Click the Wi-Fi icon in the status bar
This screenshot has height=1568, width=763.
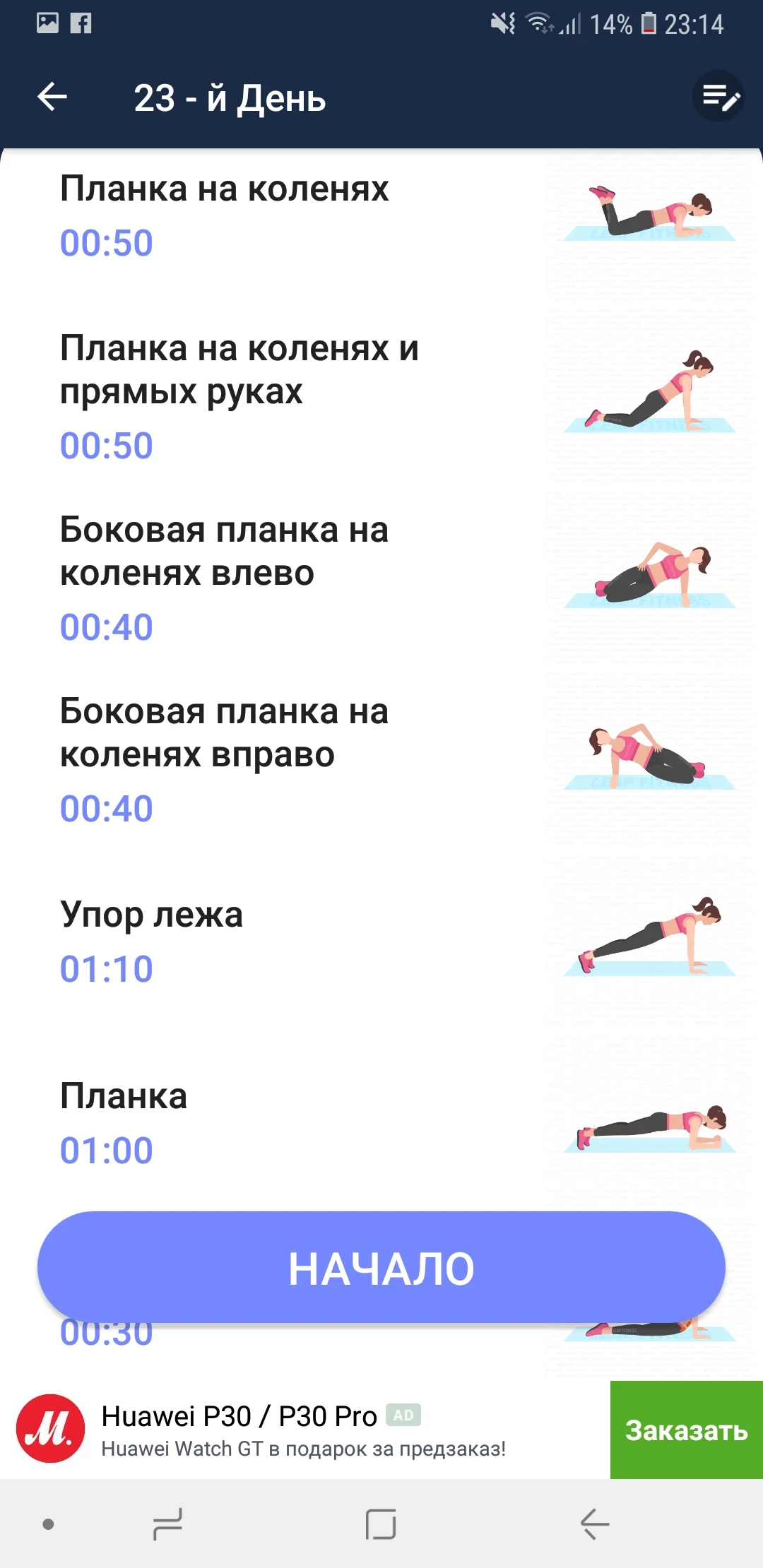click(x=540, y=24)
